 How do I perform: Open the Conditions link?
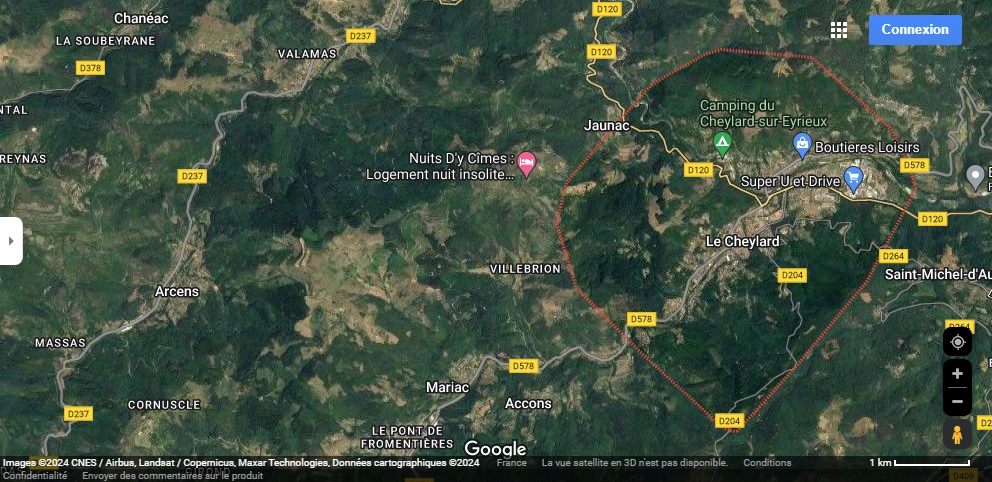point(767,463)
